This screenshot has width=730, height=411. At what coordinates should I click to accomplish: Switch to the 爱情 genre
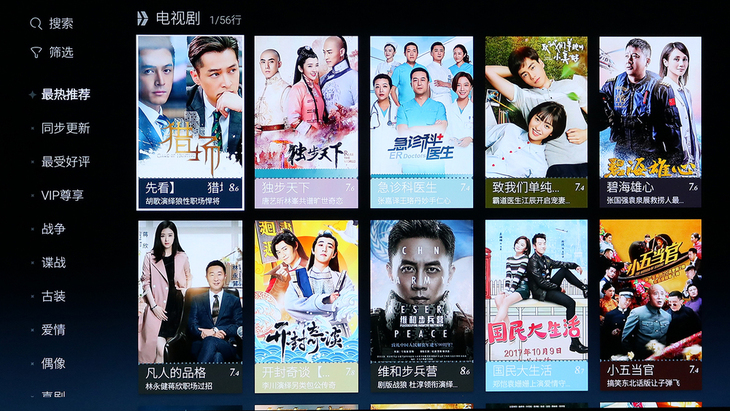pyautogui.click(x=53, y=329)
